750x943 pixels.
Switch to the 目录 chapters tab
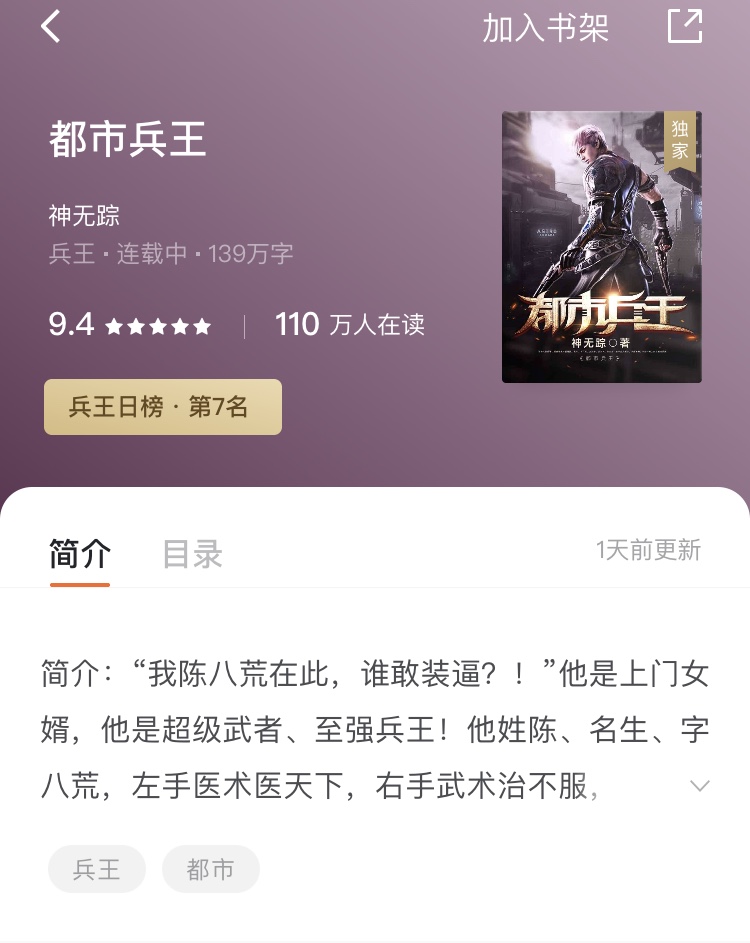[x=190, y=553]
